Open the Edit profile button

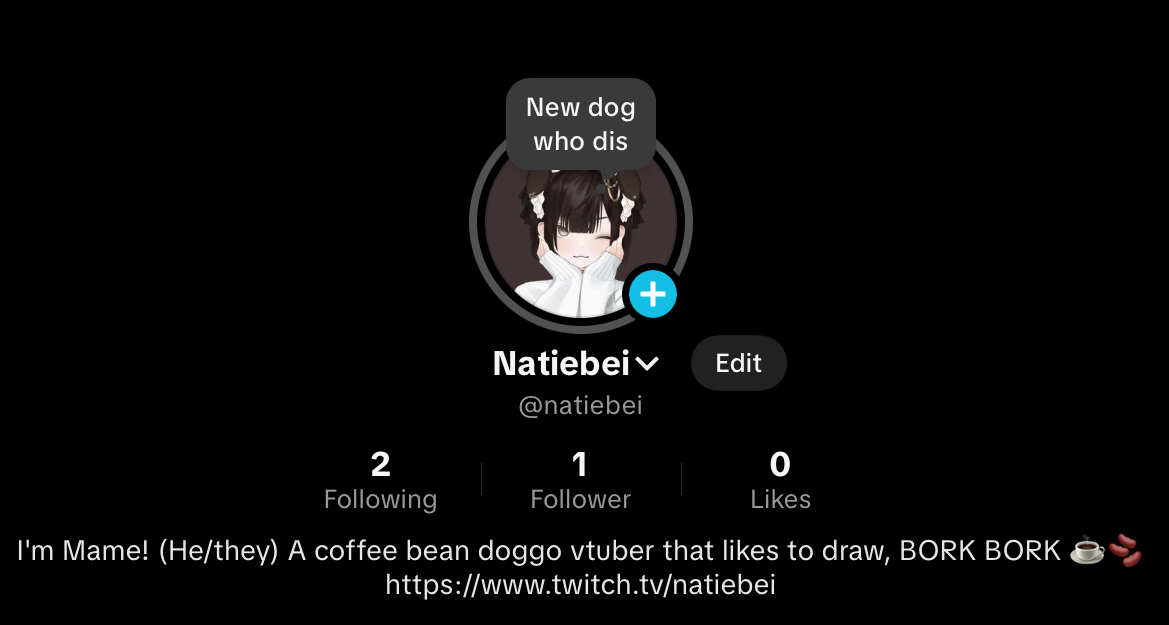tap(738, 363)
